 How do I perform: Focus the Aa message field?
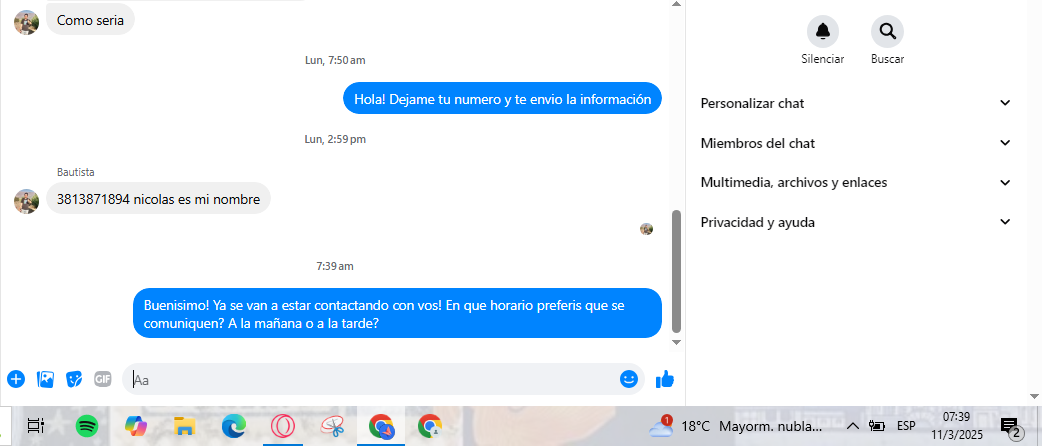coord(370,380)
